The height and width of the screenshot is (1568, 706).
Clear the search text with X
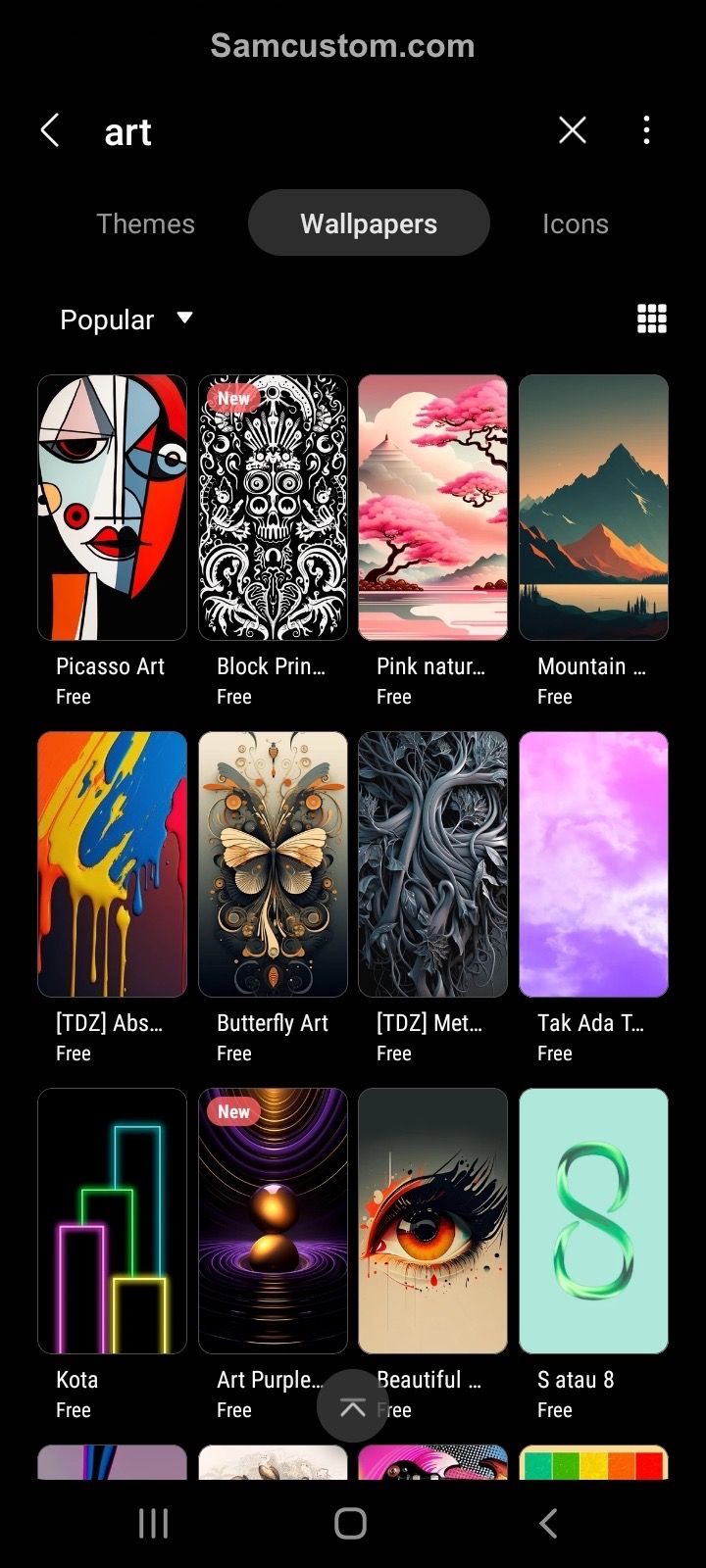(573, 130)
